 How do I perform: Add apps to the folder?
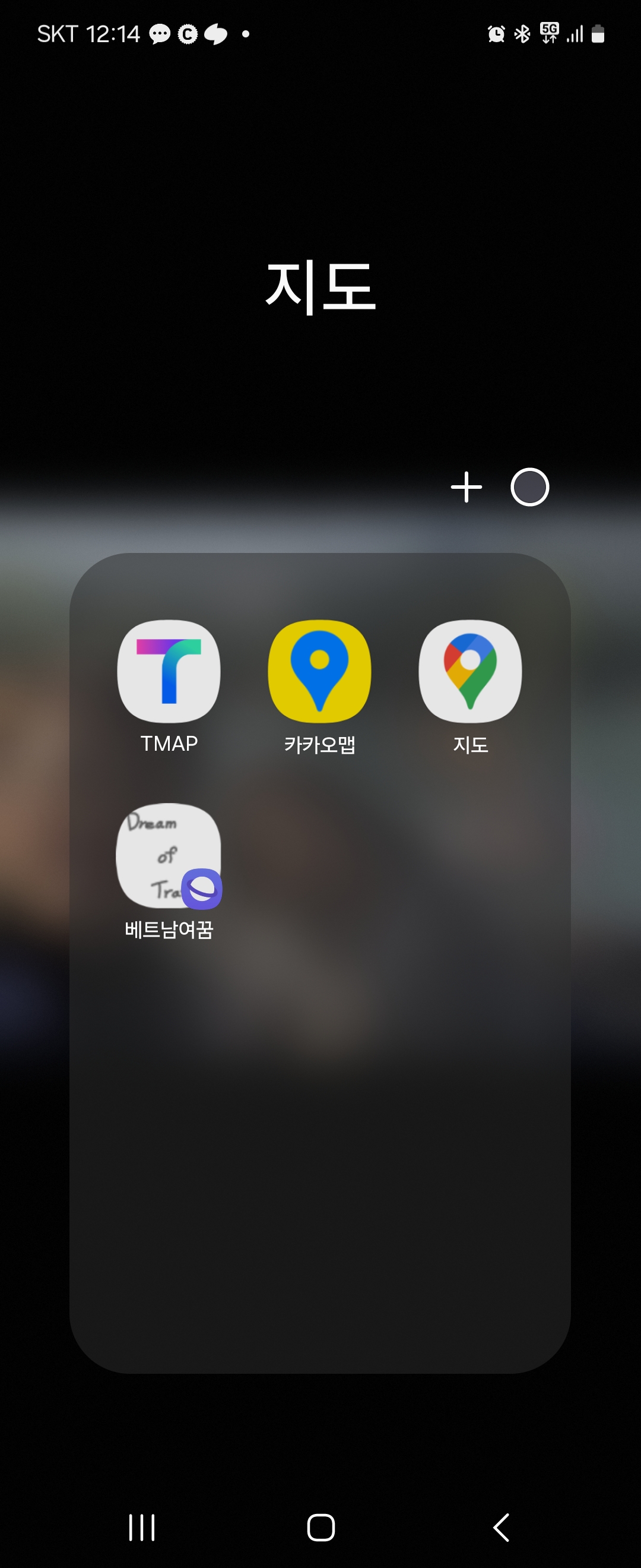click(x=467, y=487)
